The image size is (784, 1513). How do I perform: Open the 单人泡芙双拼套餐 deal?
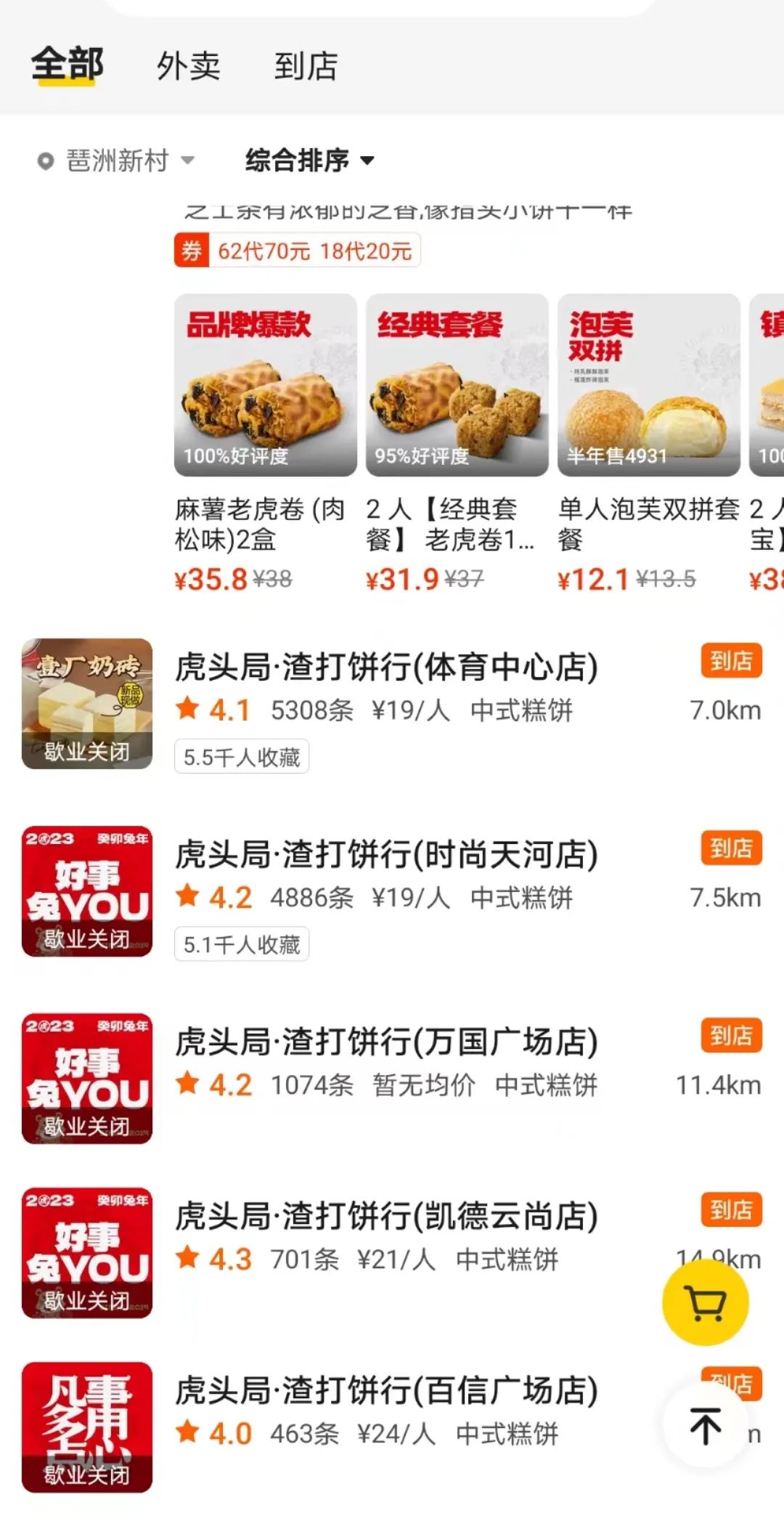click(648, 443)
